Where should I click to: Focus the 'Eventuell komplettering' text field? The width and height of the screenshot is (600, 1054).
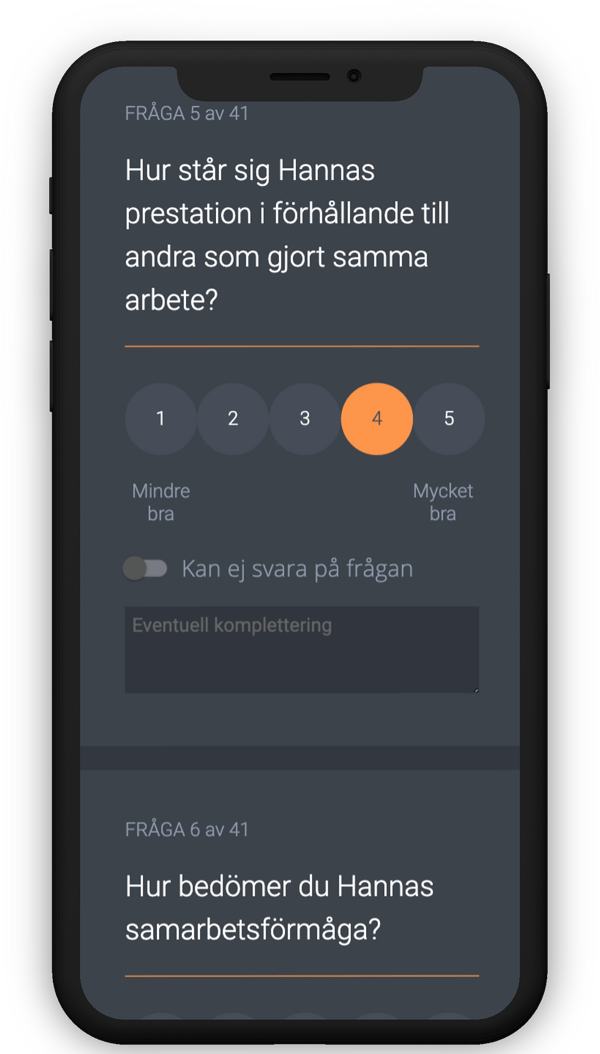click(301, 650)
